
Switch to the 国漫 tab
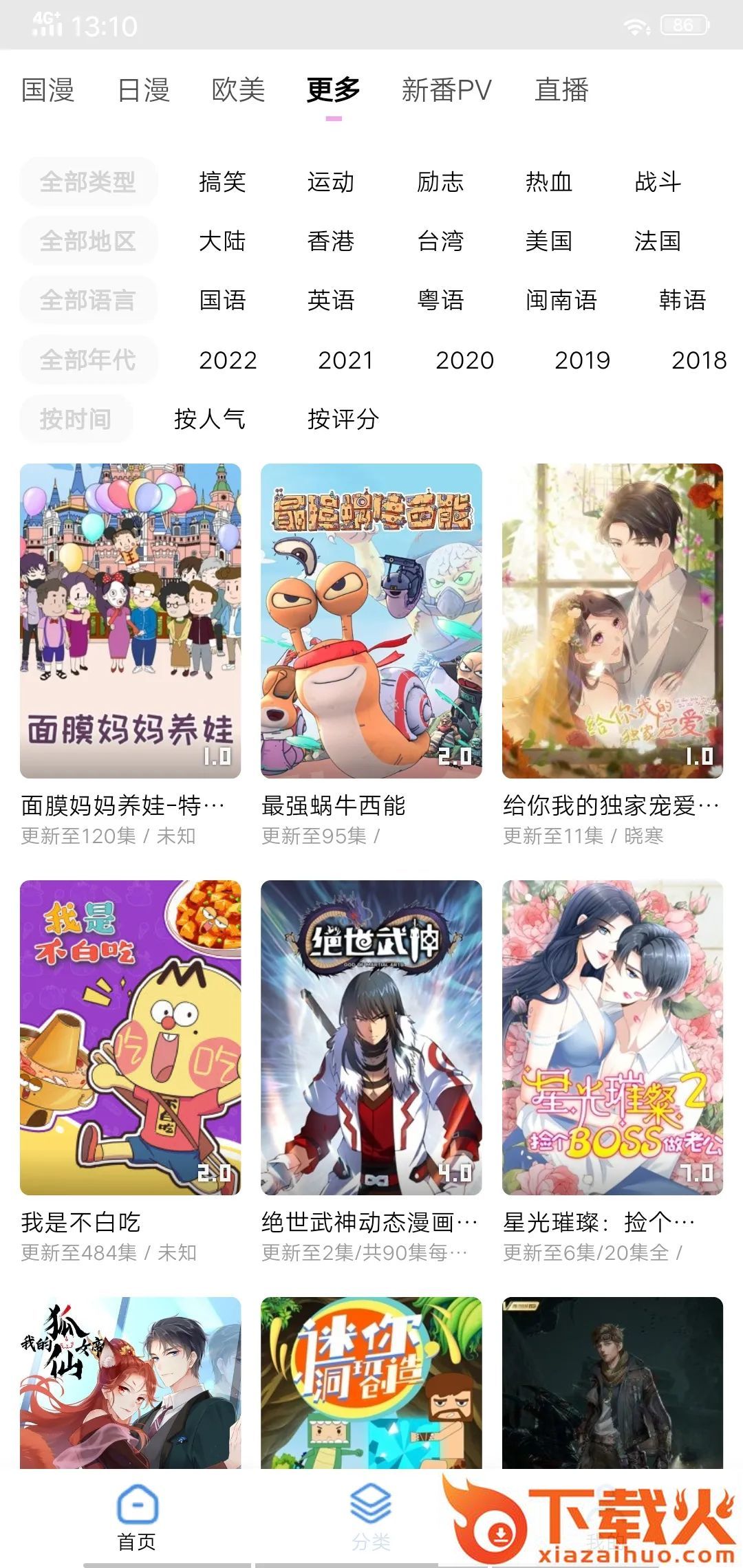coord(47,90)
